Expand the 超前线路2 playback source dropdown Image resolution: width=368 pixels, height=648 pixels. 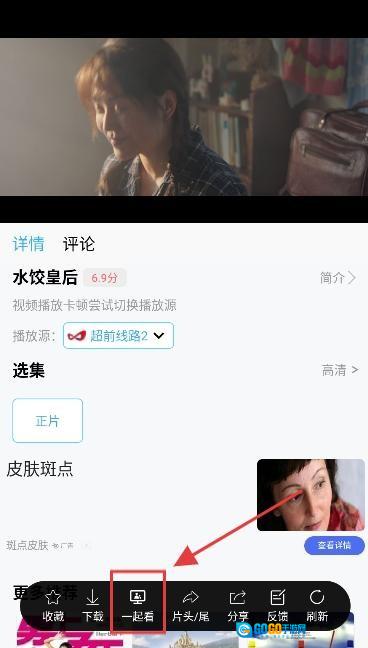point(118,336)
